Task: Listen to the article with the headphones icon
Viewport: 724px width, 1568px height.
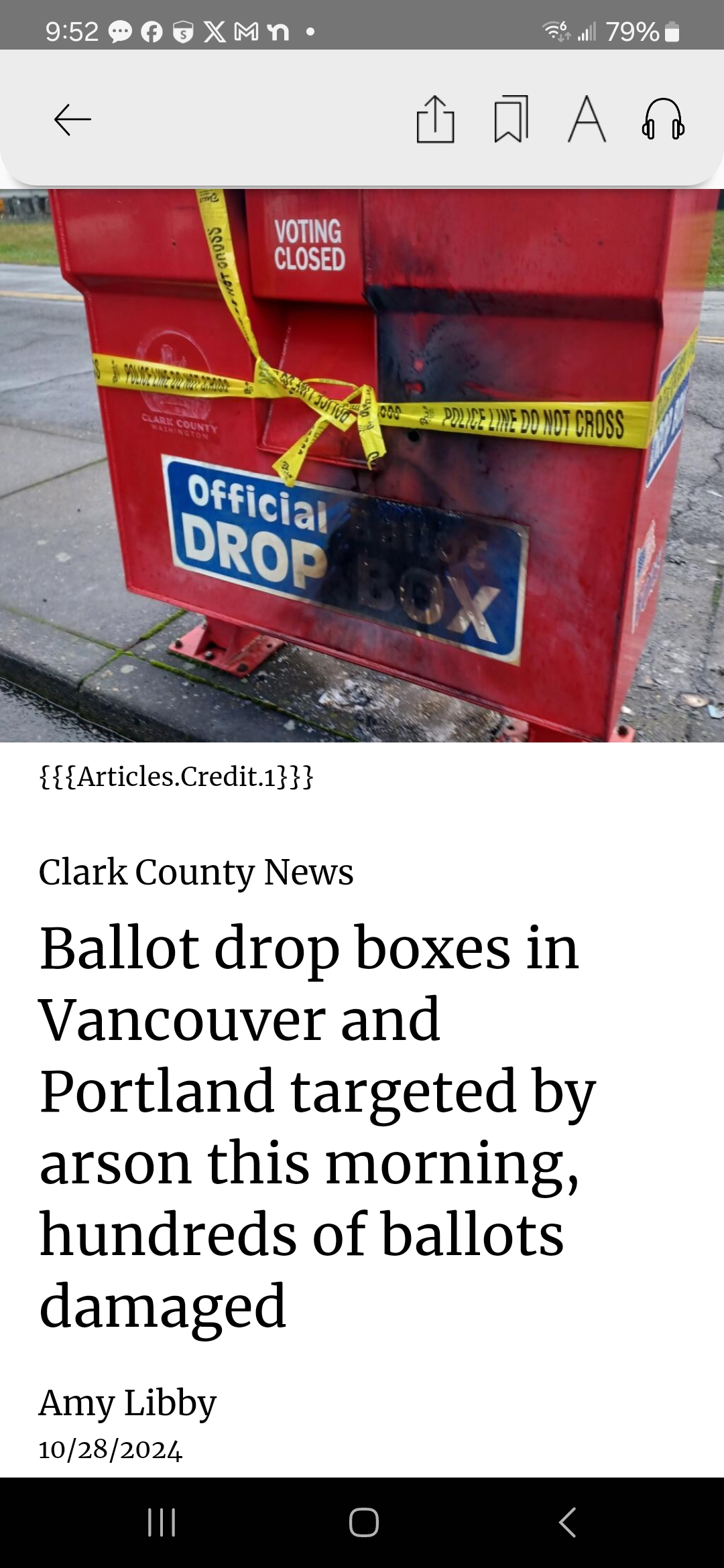Action: point(663,119)
